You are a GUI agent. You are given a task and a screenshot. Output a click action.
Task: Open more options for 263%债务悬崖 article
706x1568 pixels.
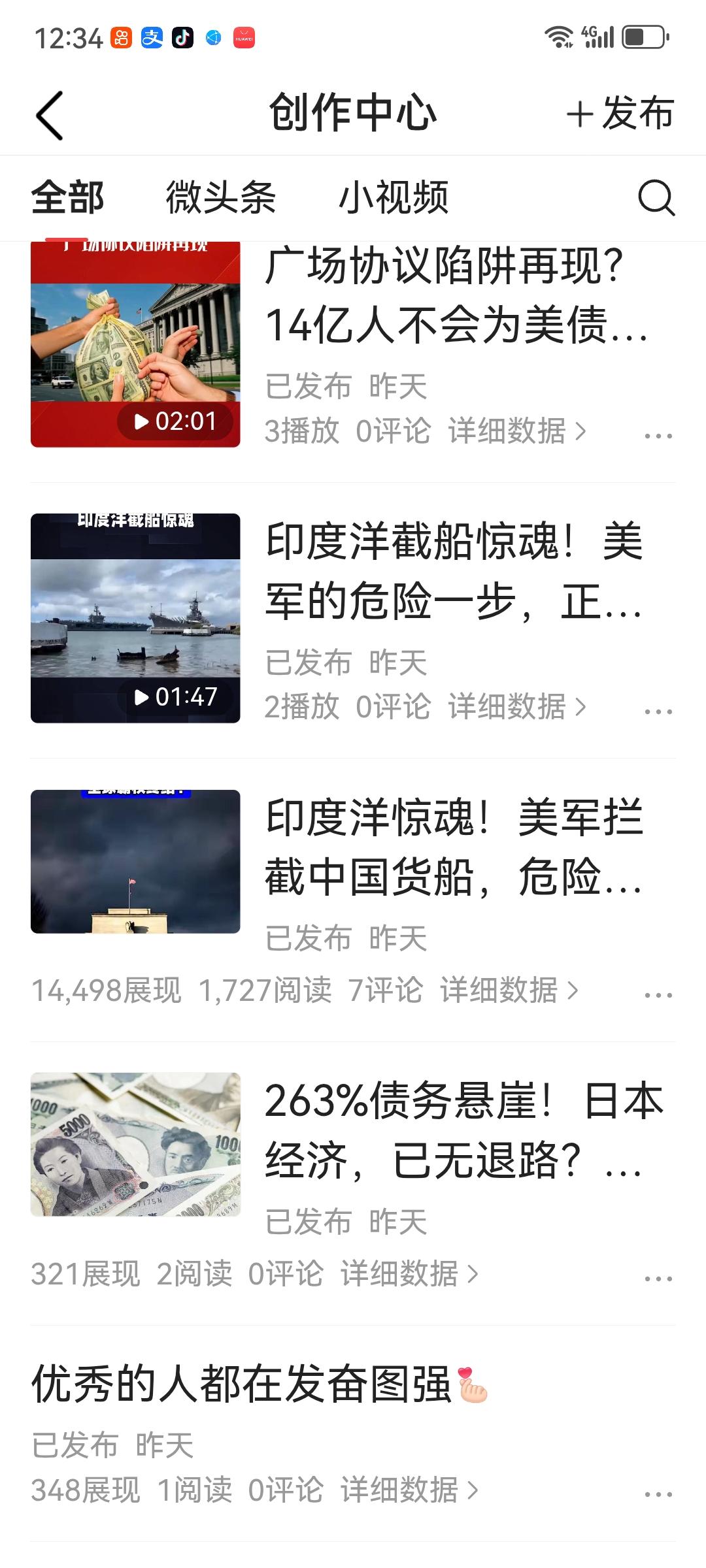[x=658, y=1279]
